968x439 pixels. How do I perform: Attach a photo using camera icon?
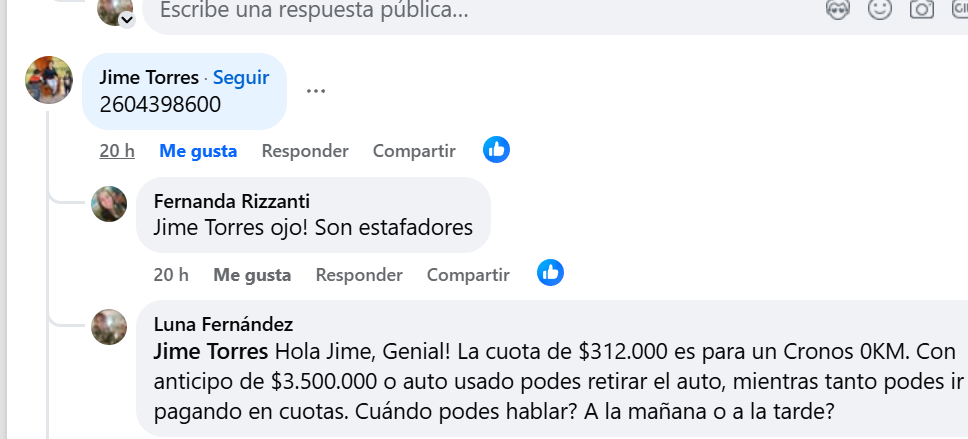coord(921,9)
